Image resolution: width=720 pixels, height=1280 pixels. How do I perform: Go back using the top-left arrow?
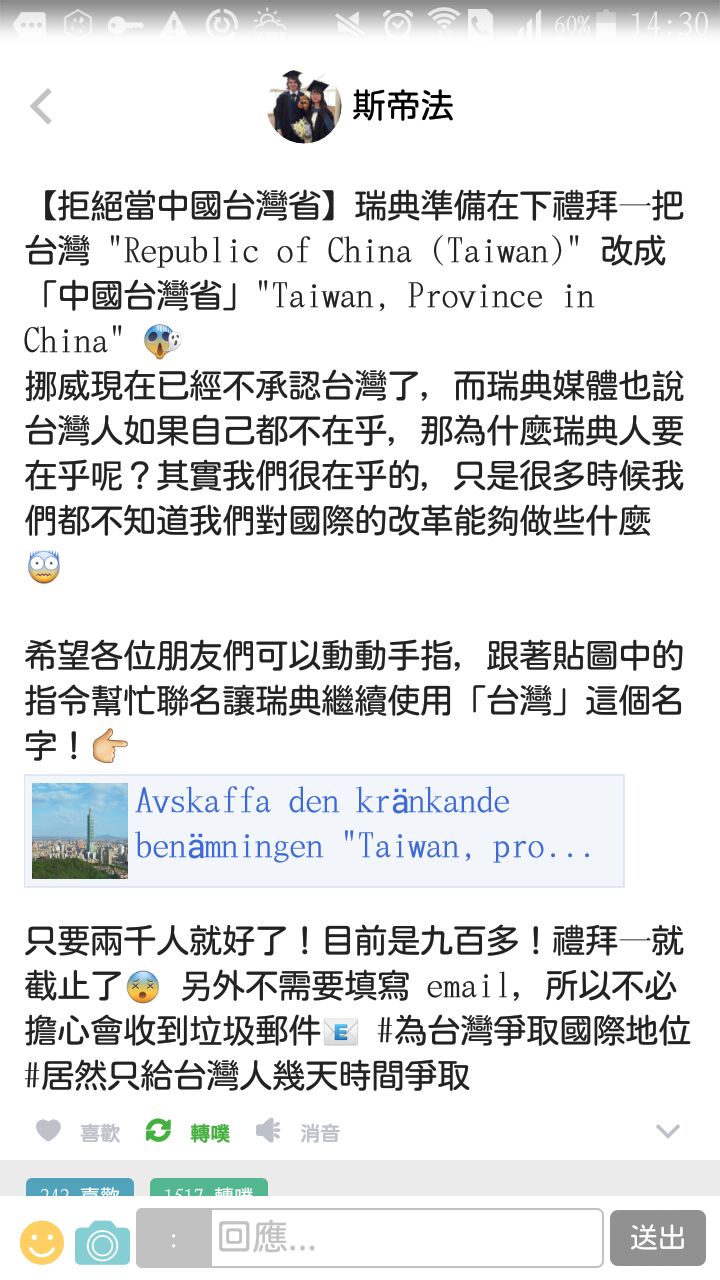pyautogui.click(x=41, y=106)
